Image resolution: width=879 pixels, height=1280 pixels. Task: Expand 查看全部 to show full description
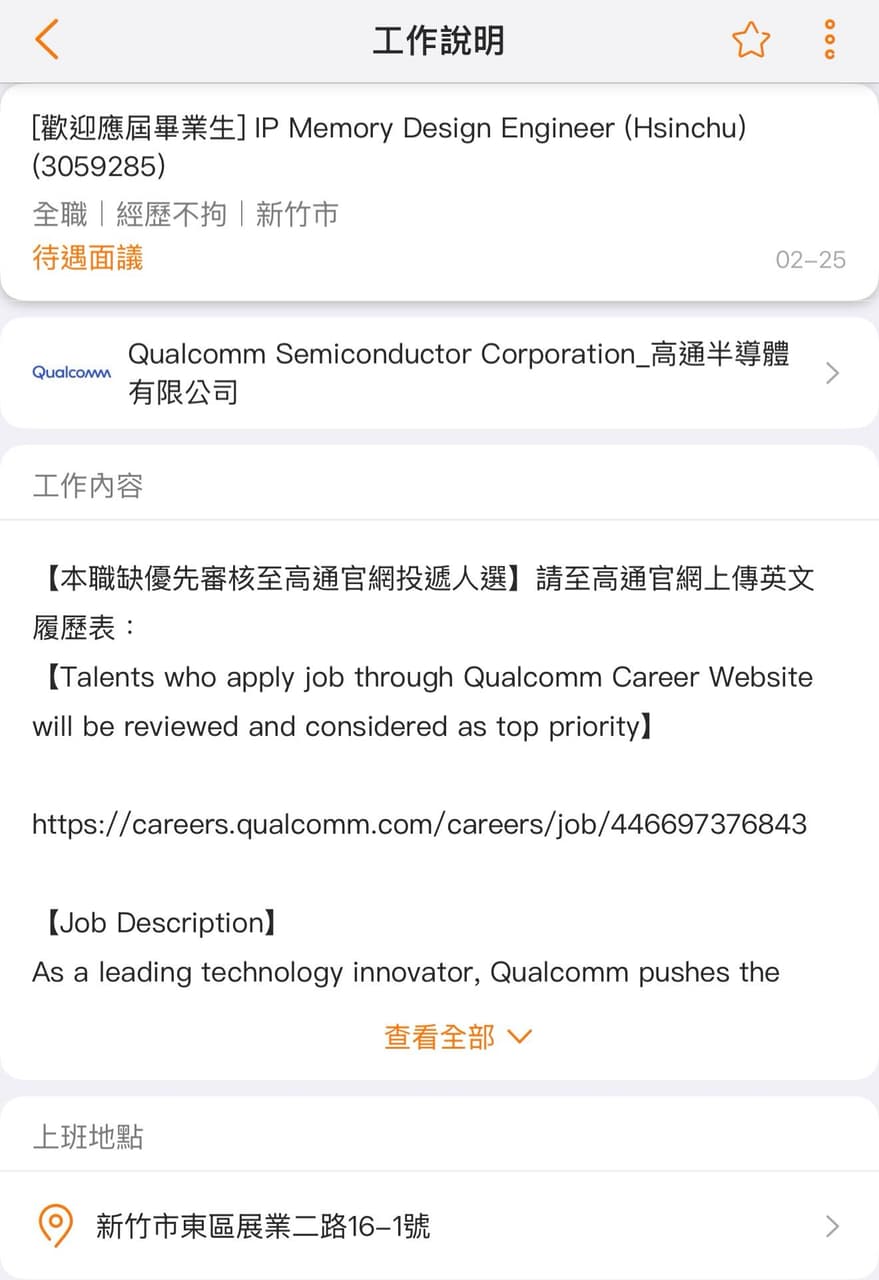pyautogui.click(x=458, y=1037)
